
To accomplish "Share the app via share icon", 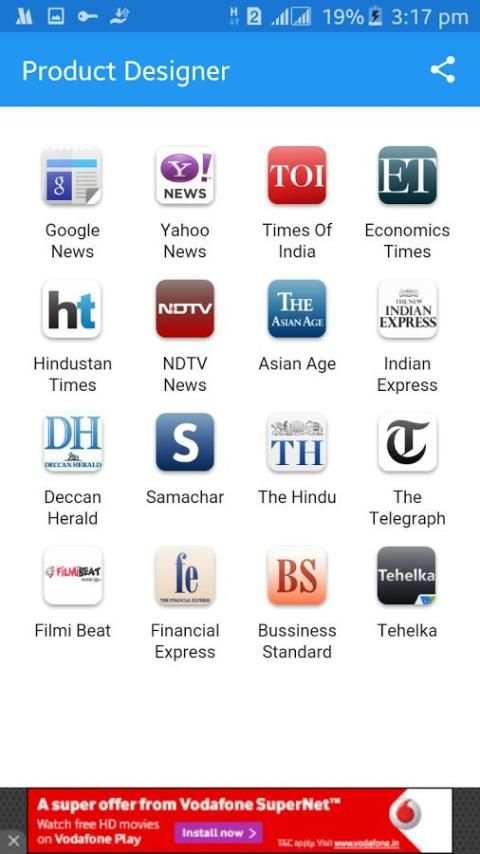I will [x=442, y=70].
